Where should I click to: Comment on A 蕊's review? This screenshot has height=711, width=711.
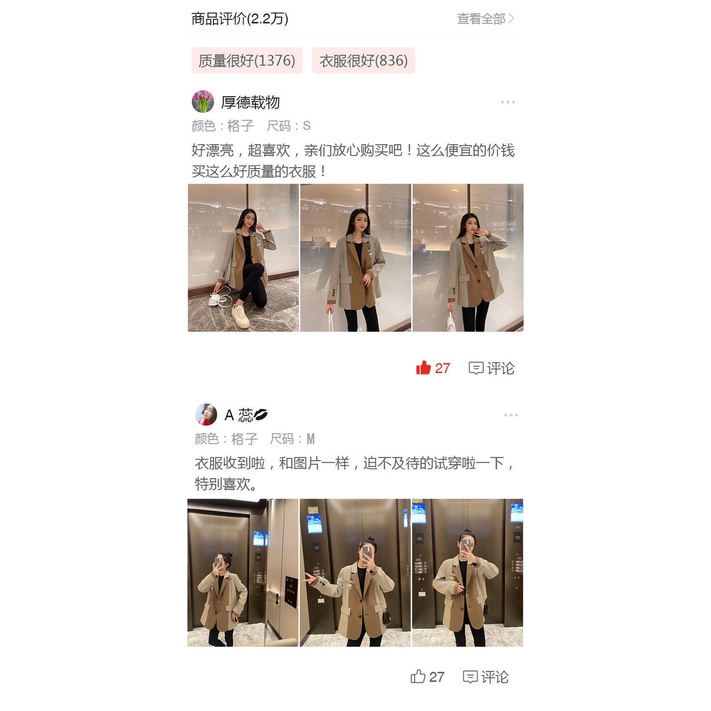[x=485, y=677]
